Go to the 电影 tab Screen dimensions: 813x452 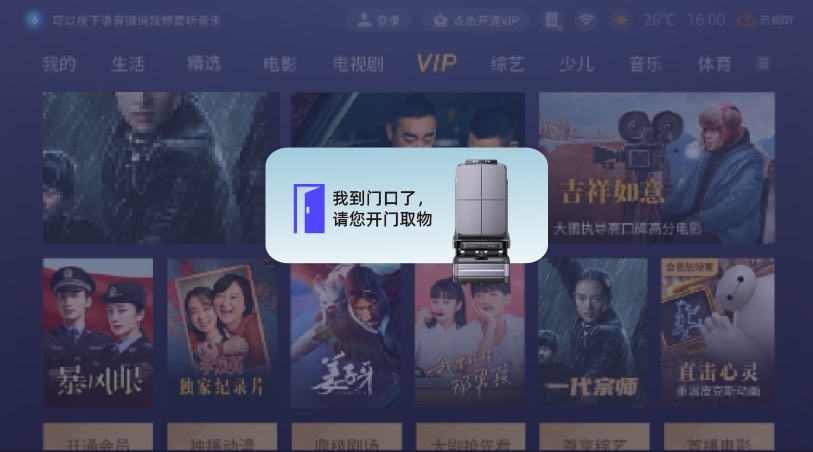(280, 64)
